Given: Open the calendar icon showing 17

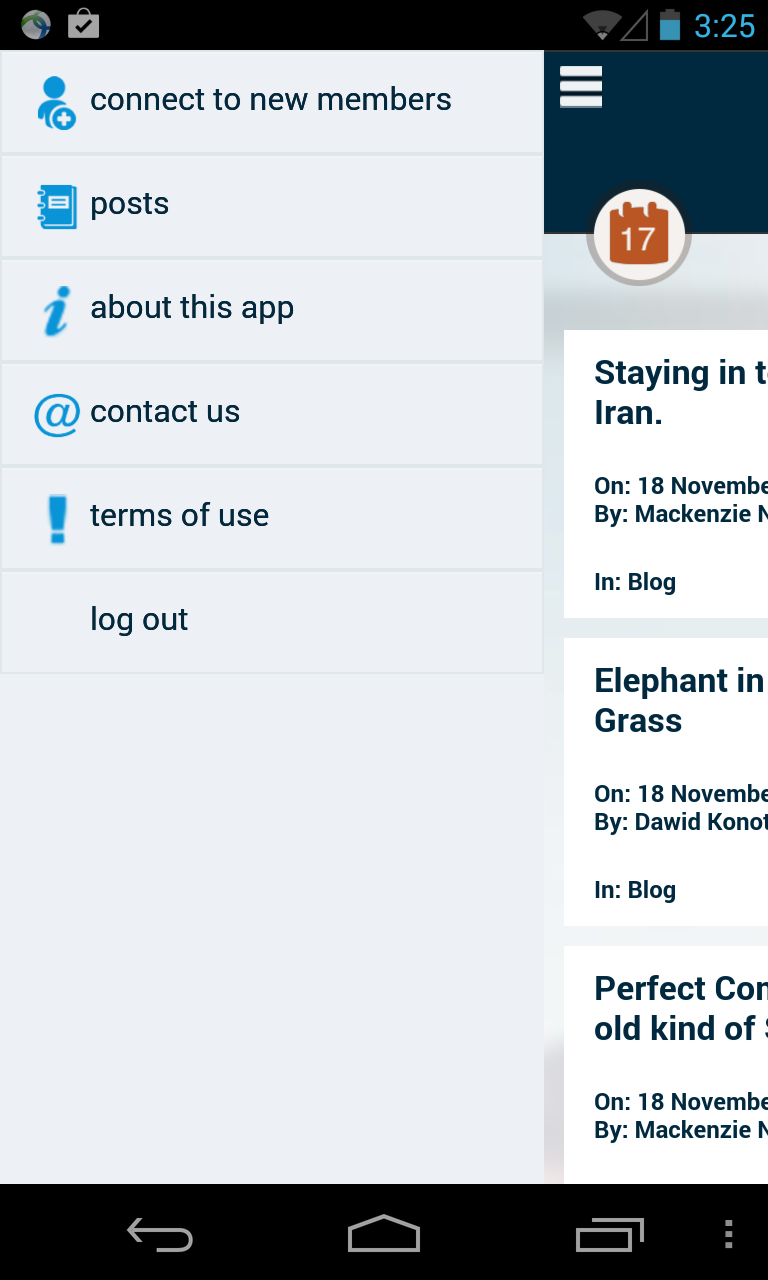Looking at the screenshot, I should pos(638,235).
